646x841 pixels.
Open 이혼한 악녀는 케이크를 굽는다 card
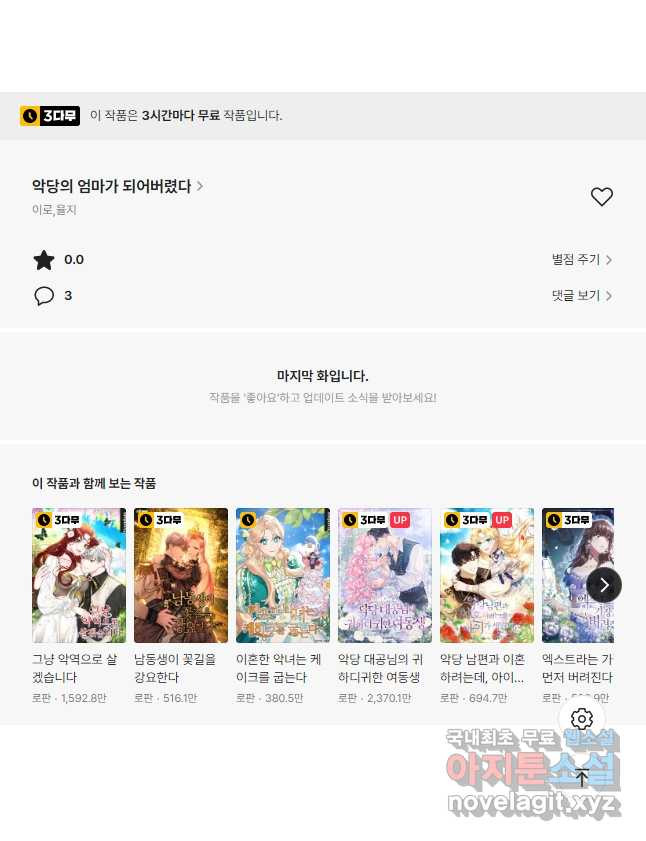[x=283, y=576]
